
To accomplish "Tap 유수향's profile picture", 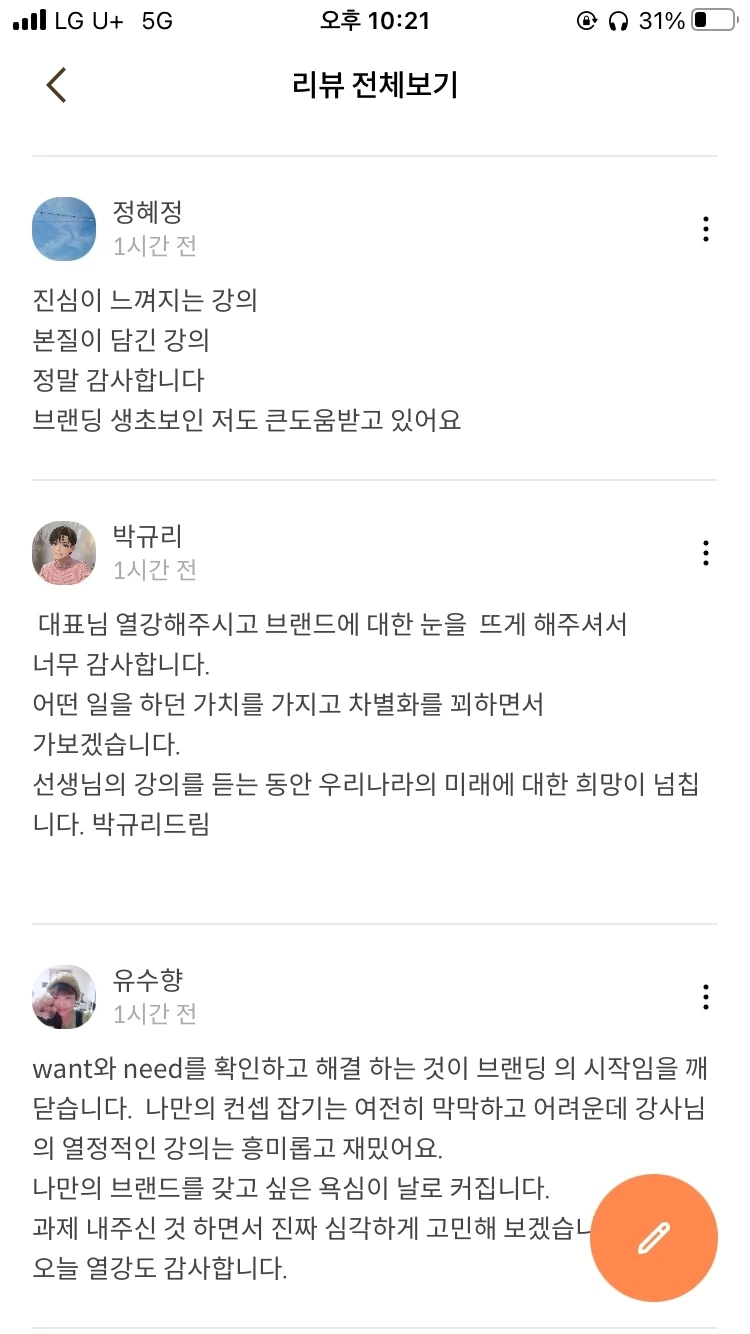I will [64, 997].
